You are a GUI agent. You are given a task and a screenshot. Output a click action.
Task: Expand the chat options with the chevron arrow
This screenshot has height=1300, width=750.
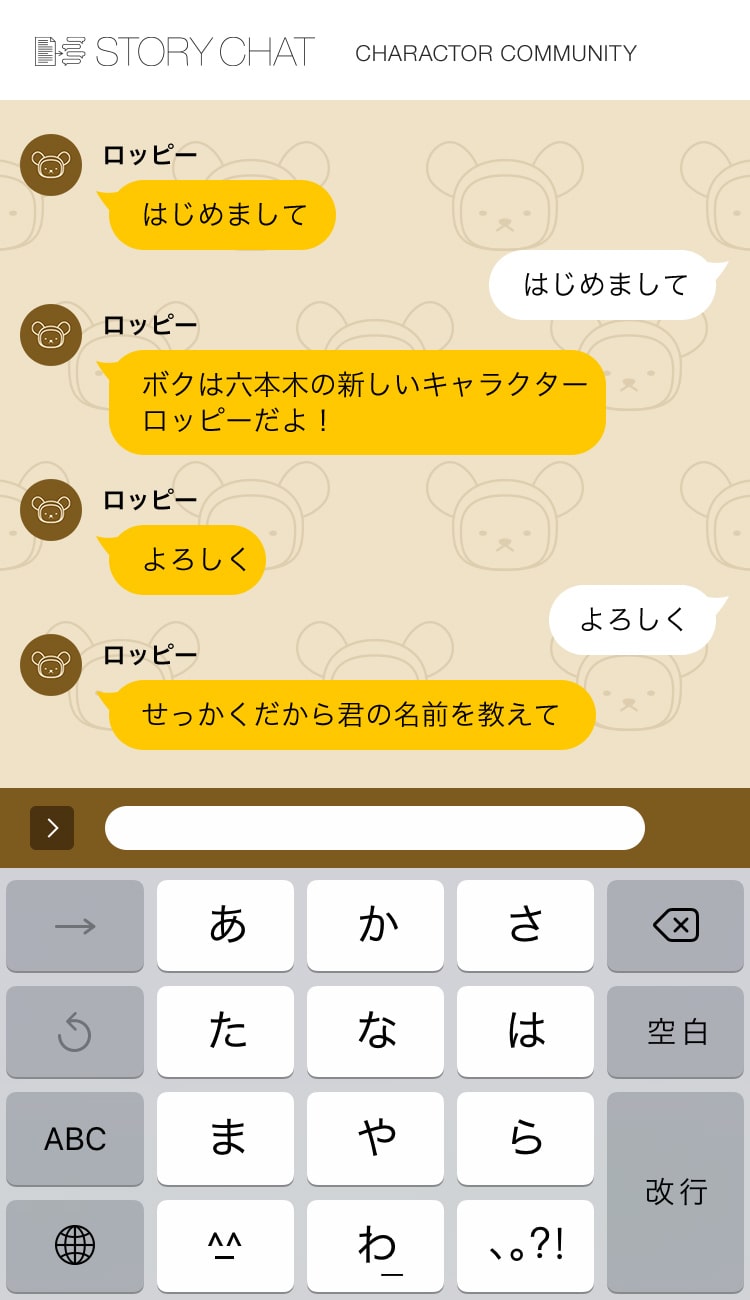click(52, 828)
